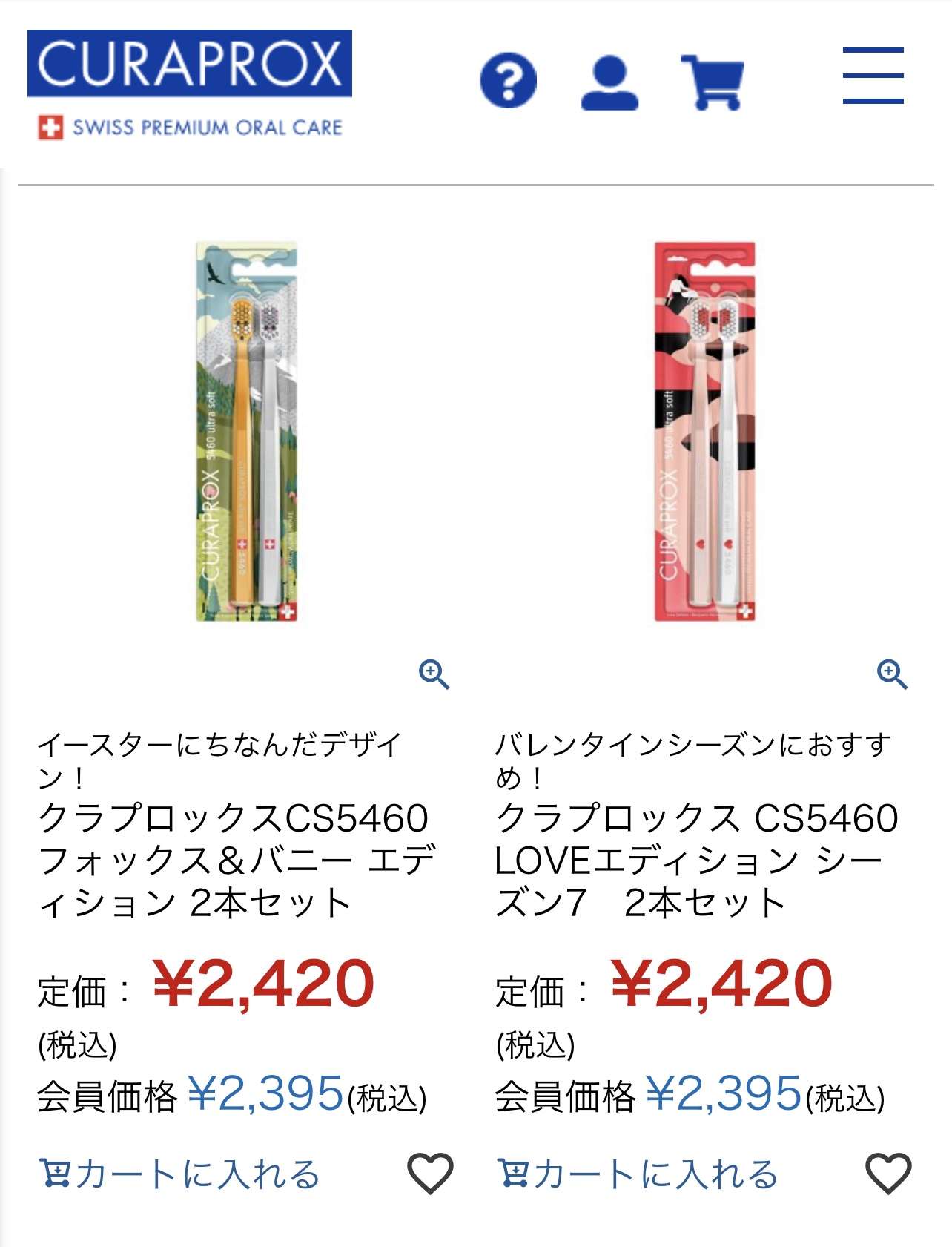Open the LOVEエディション シーズン7 product title

coord(695,861)
